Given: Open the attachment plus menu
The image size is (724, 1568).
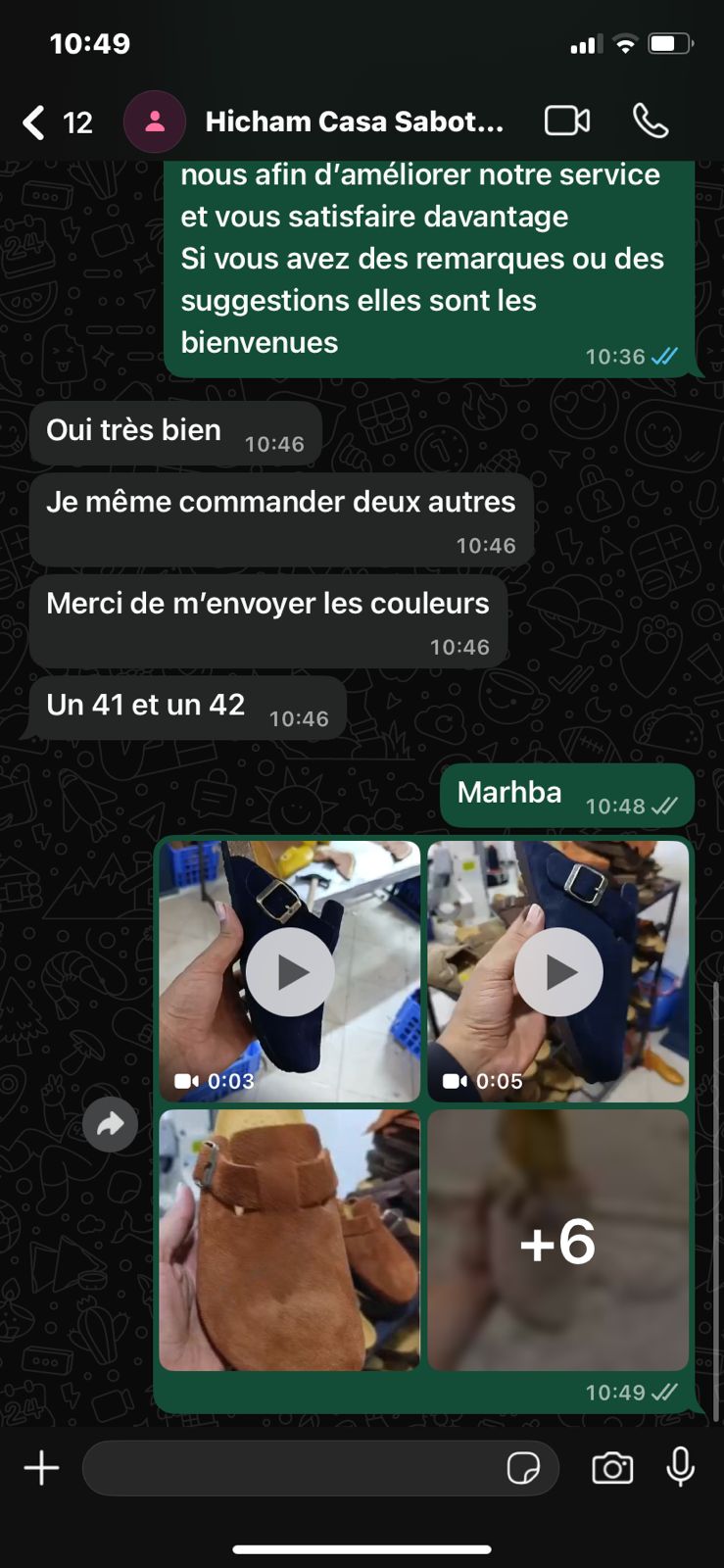Looking at the screenshot, I should (41, 1468).
